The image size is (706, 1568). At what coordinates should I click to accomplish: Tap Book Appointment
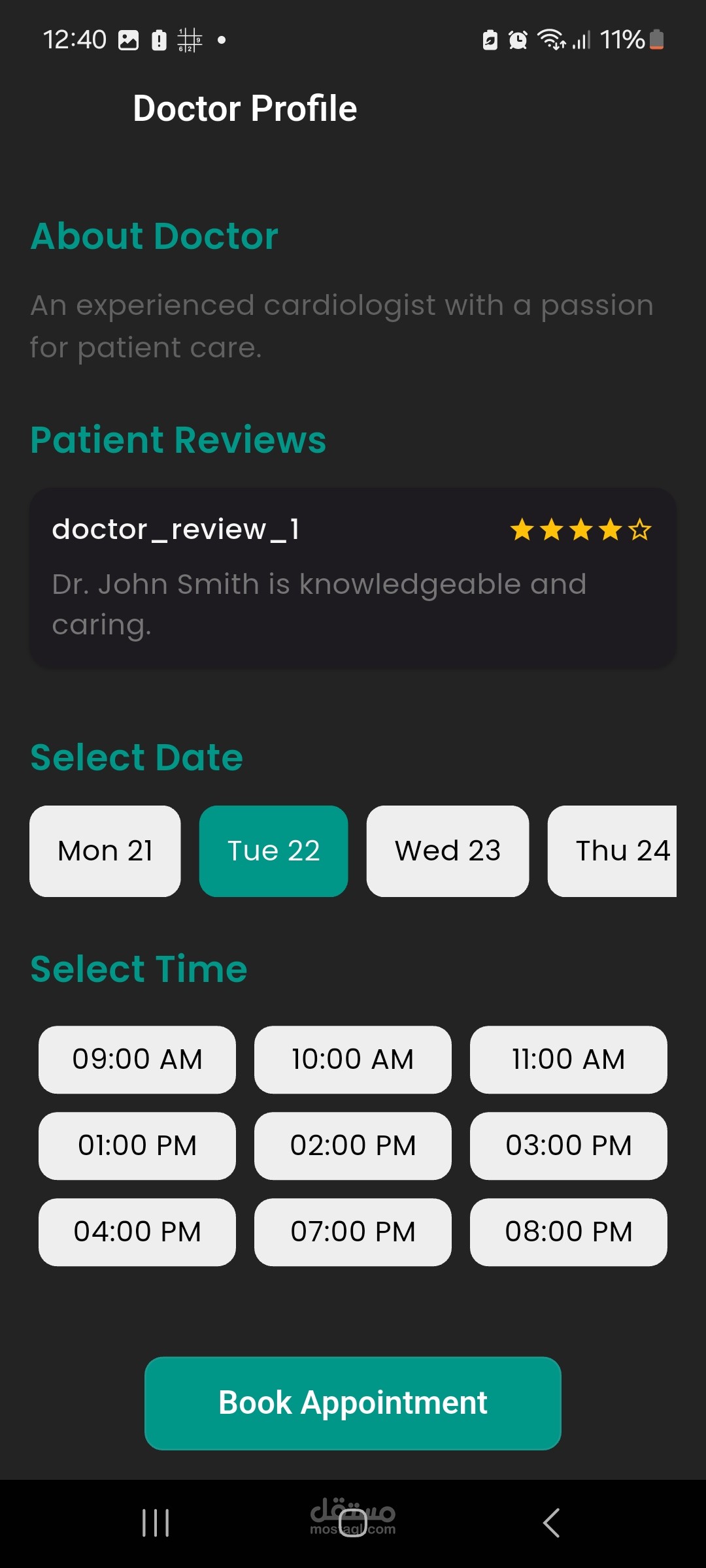click(x=353, y=1403)
